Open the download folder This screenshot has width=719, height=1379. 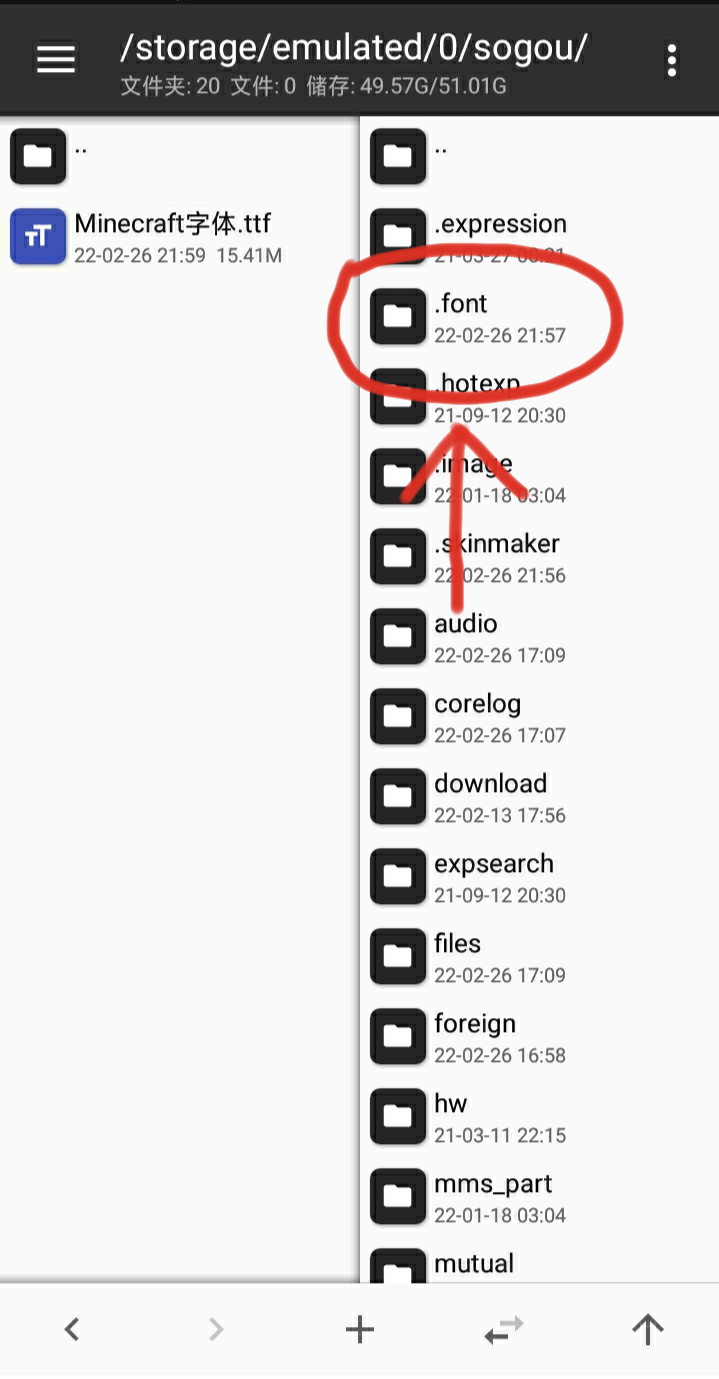(x=539, y=796)
